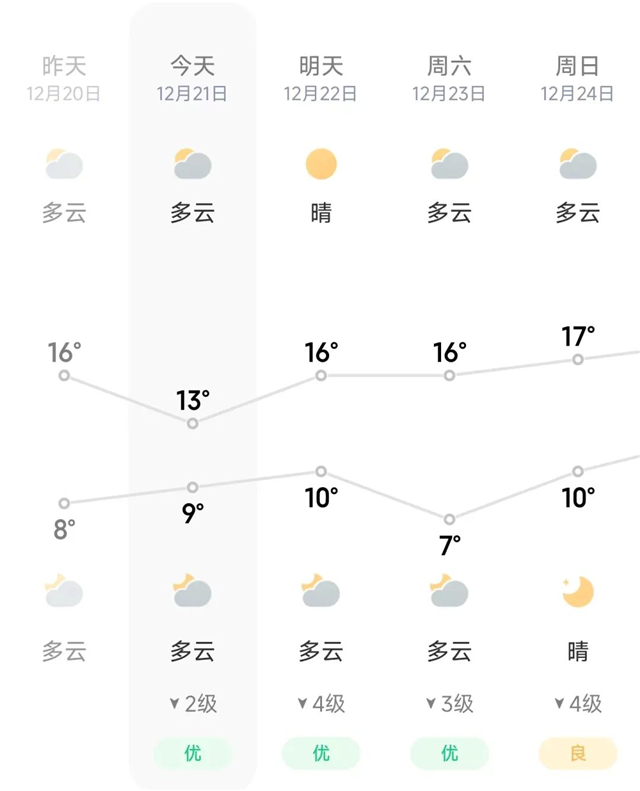This screenshot has width=640, height=791.
Task: Open the 今天 12月21日 forecast column
Action: pos(192,79)
